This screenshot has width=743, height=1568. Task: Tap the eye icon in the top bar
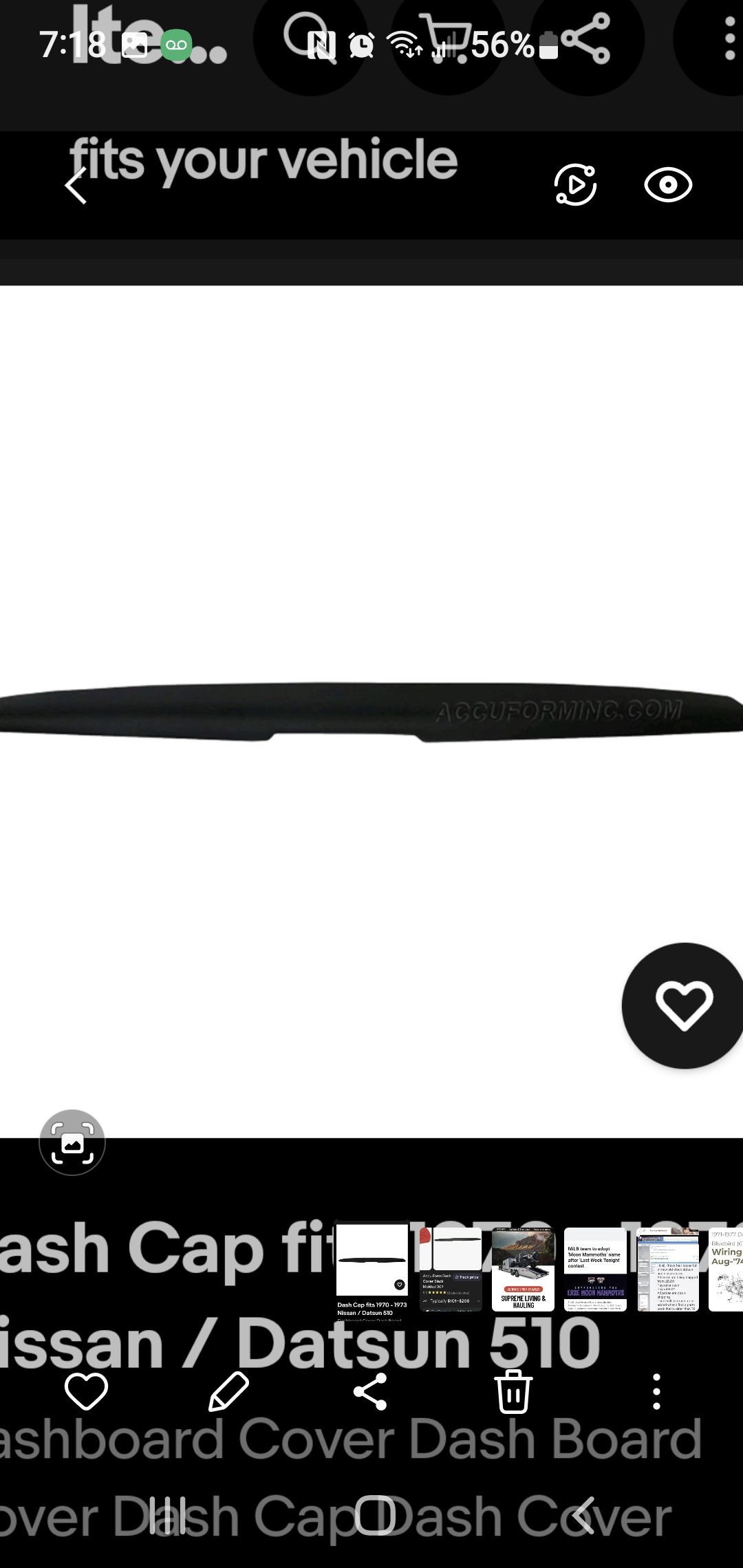pos(668,184)
